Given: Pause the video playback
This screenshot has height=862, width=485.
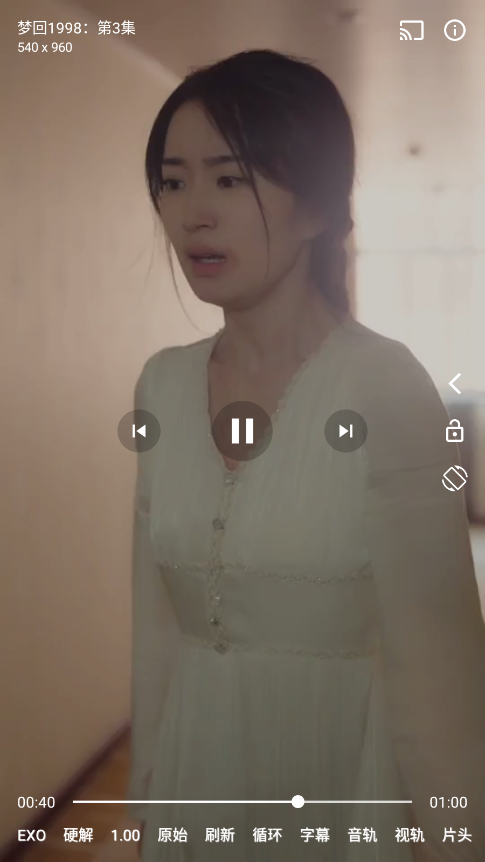Looking at the screenshot, I should (x=242, y=430).
